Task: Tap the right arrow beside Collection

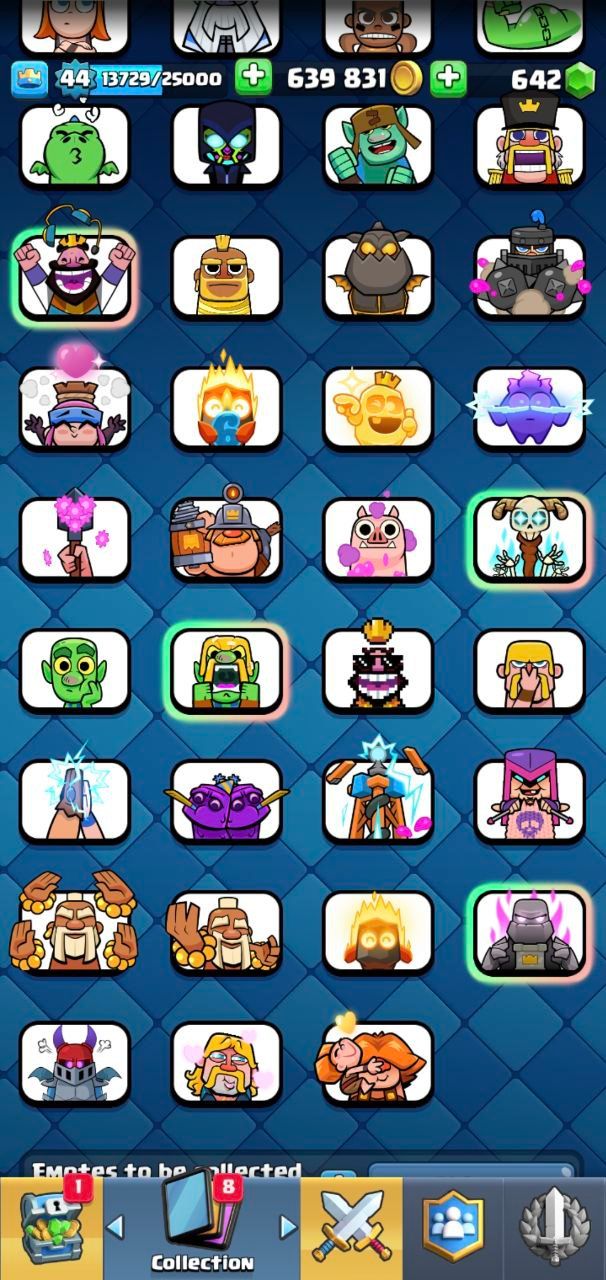Action: pos(288,1226)
